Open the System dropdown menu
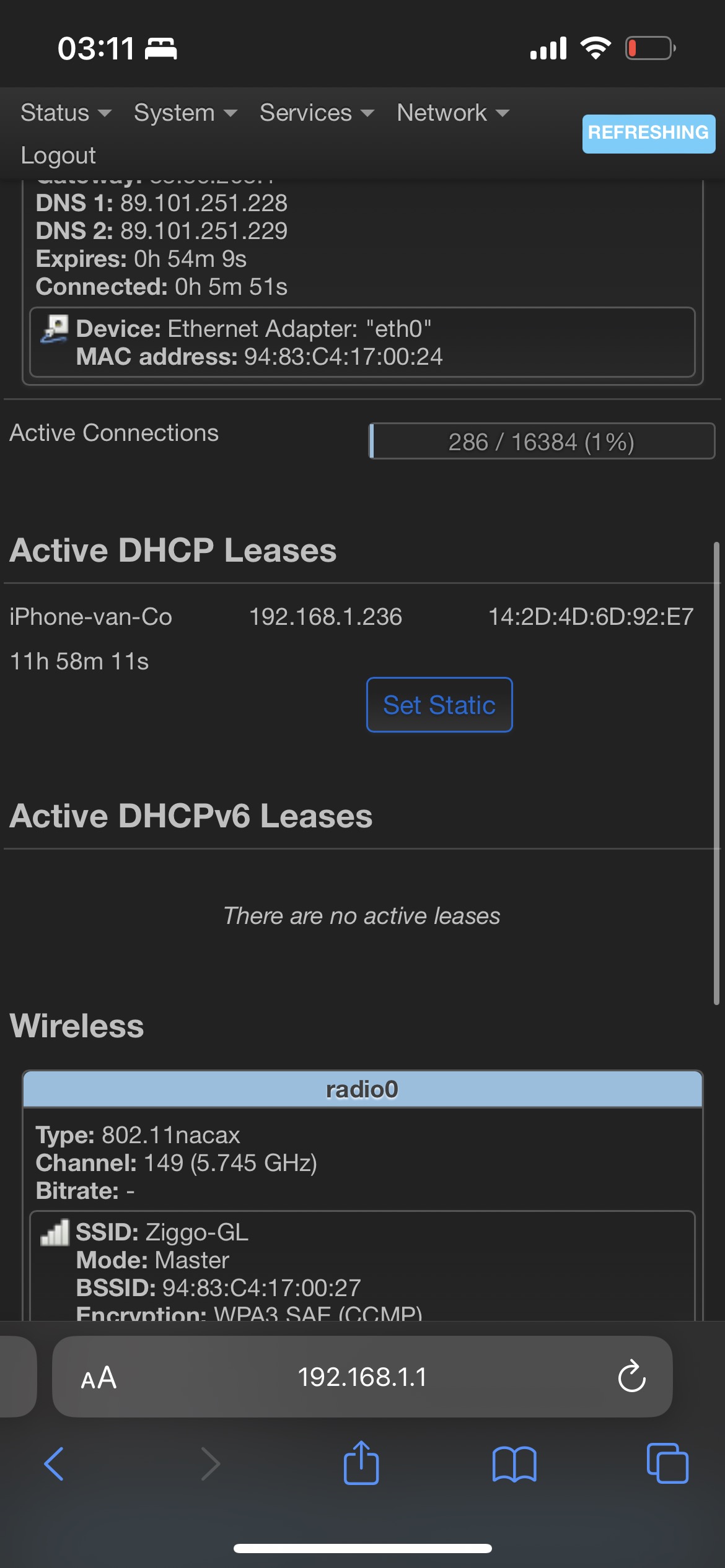The width and height of the screenshot is (725, 1568). [185, 113]
